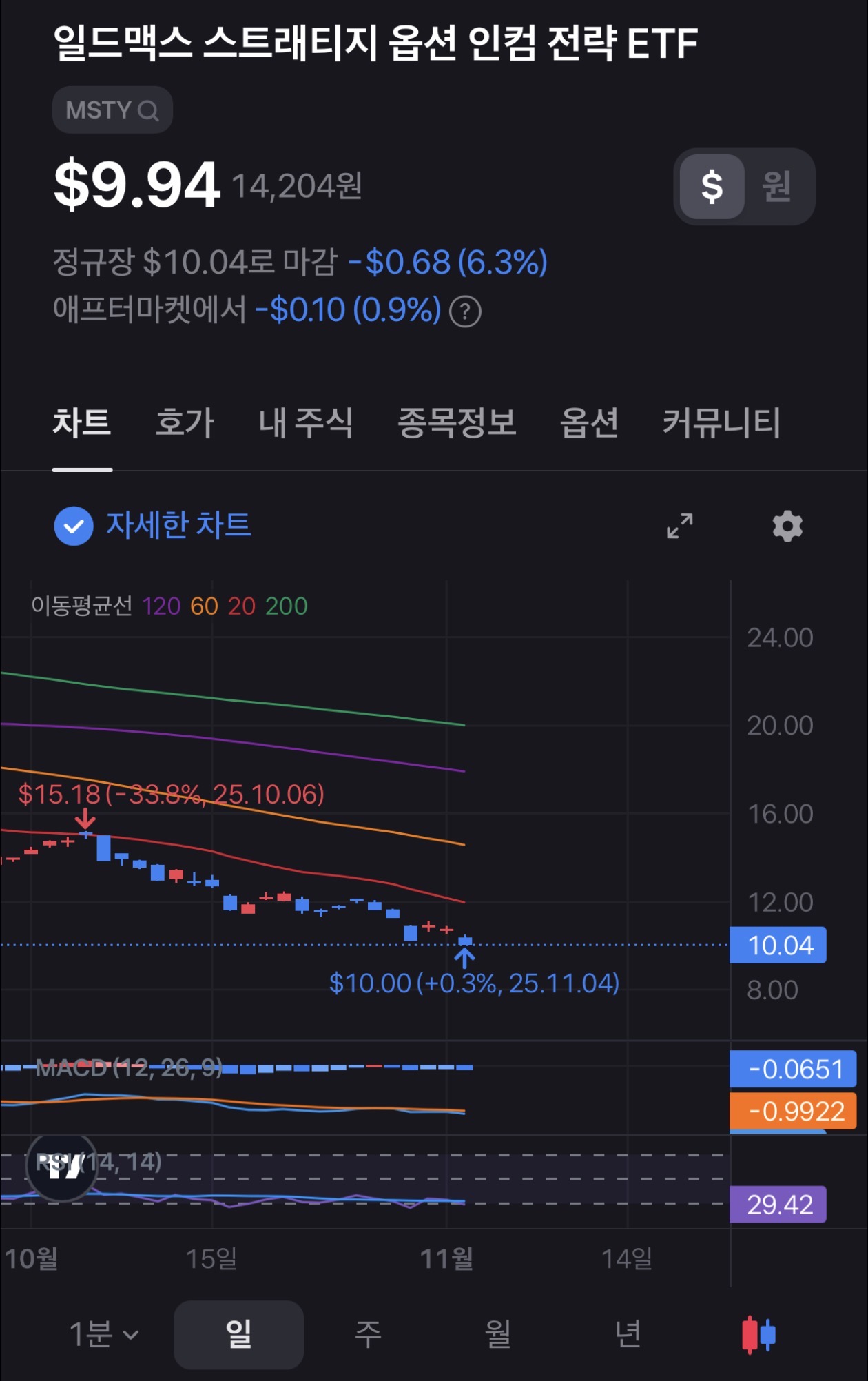Screen dimensions: 868x1381
Task: Switch chart to 주 weekly period
Action: (368, 1334)
